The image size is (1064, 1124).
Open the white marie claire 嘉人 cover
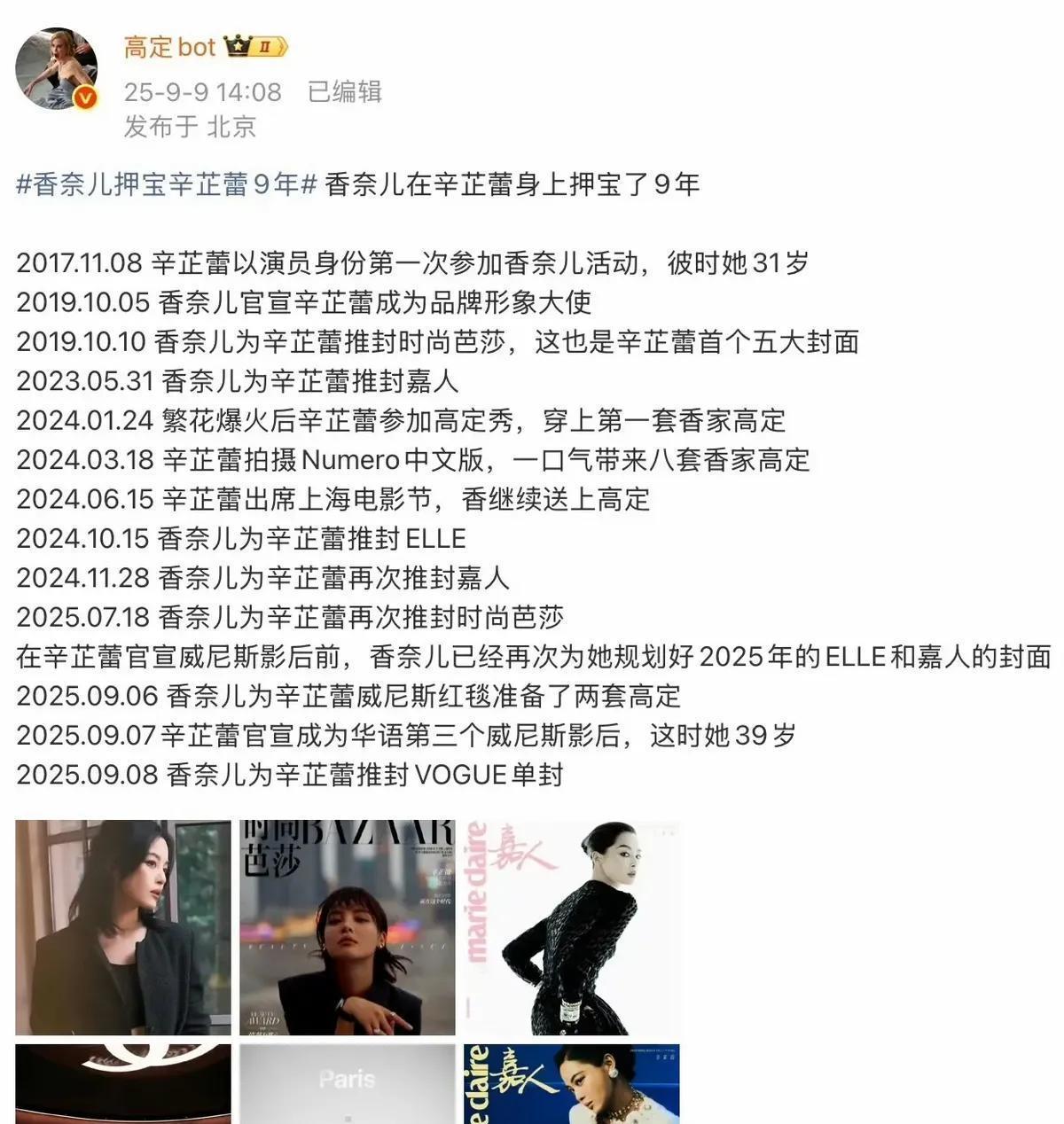coord(572,927)
